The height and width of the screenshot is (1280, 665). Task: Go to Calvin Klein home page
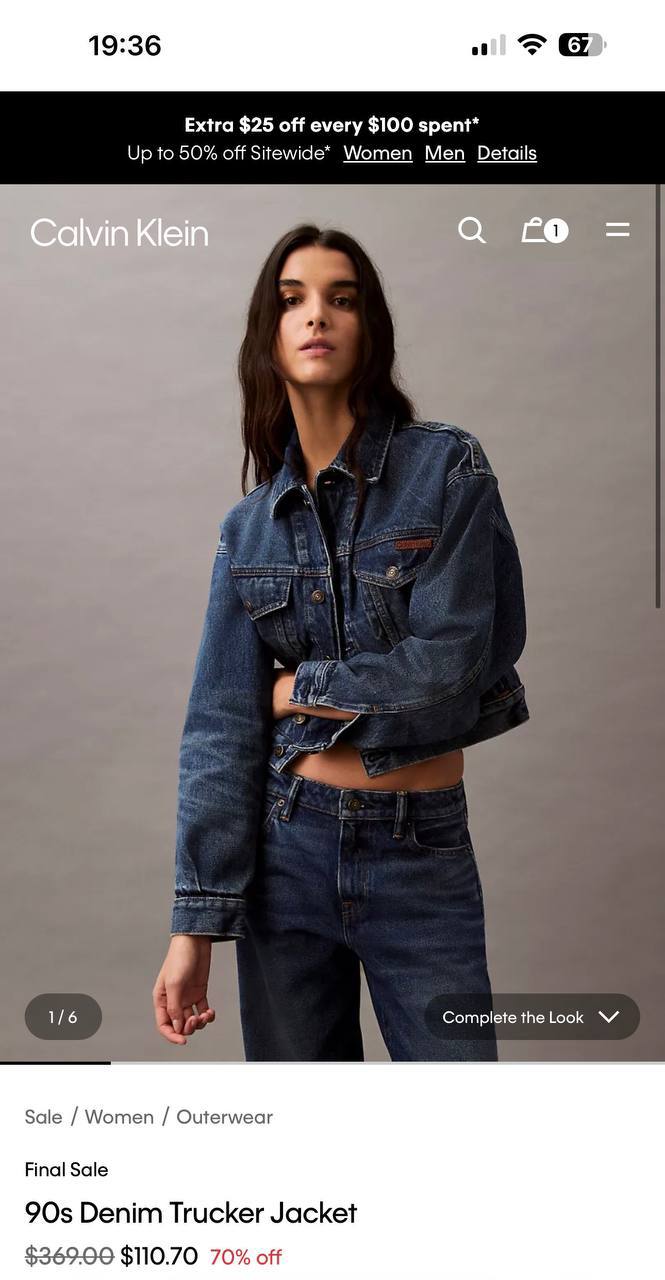(119, 233)
